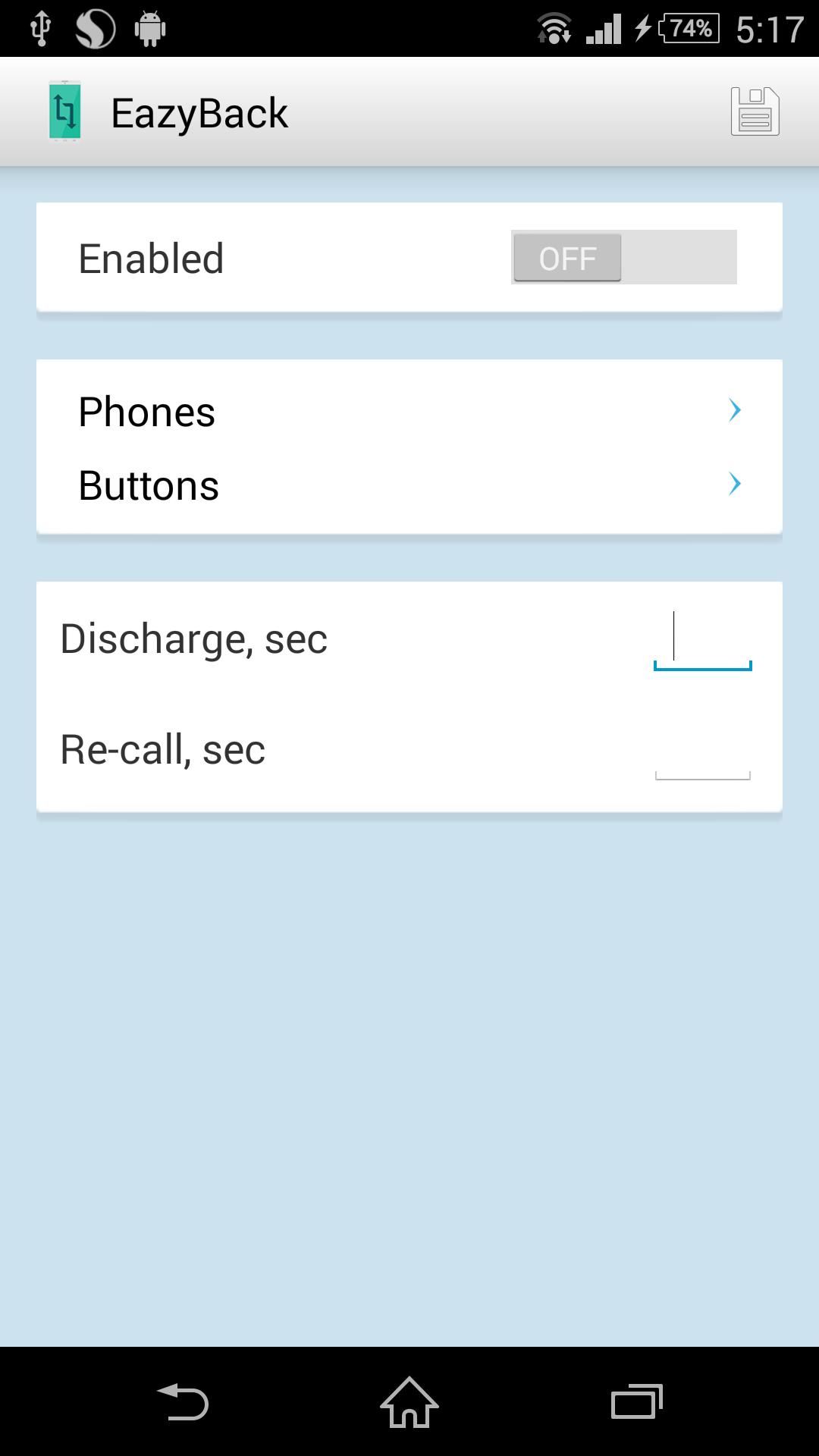Go back using the system back button
819x1456 pixels.
182,1401
